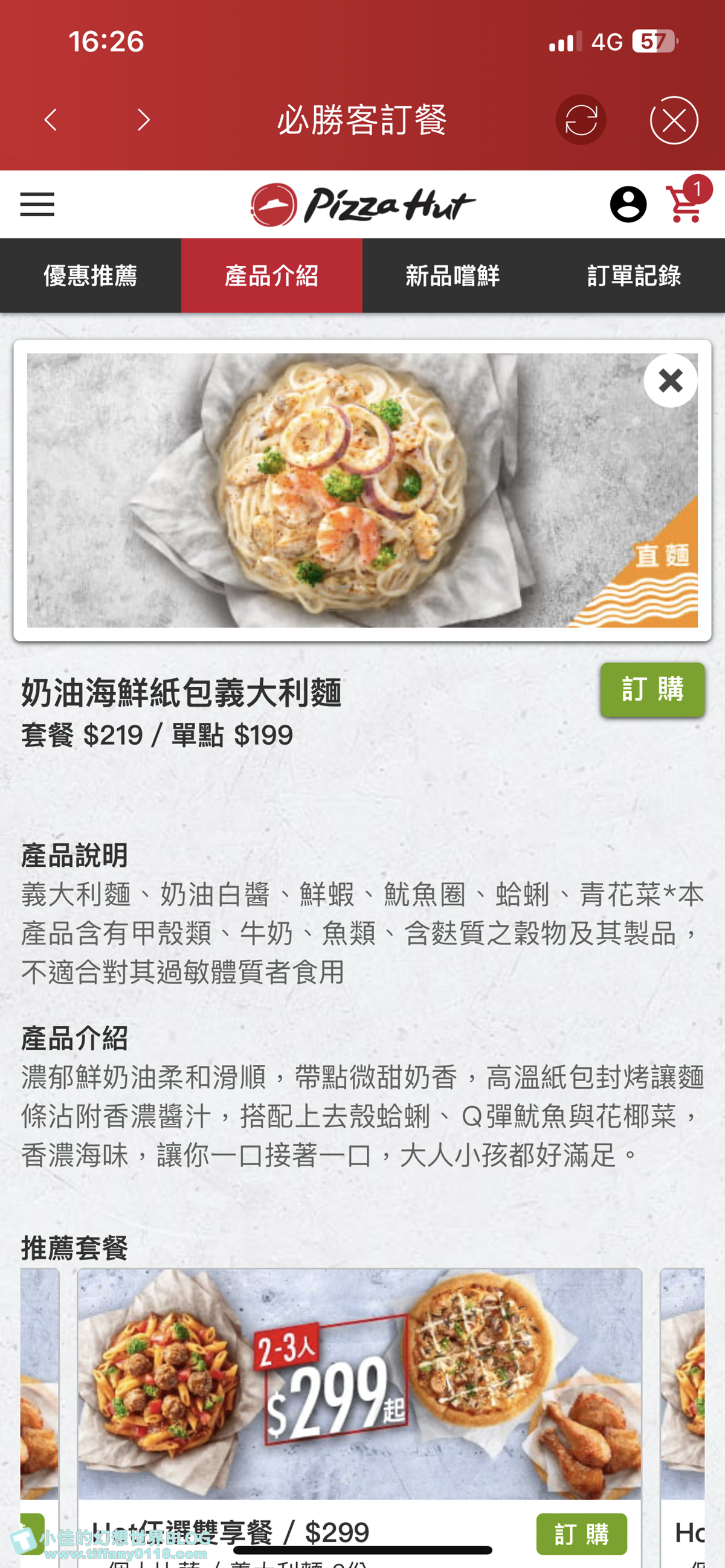Reload the 必勝客訂餐 page

(580, 120)
